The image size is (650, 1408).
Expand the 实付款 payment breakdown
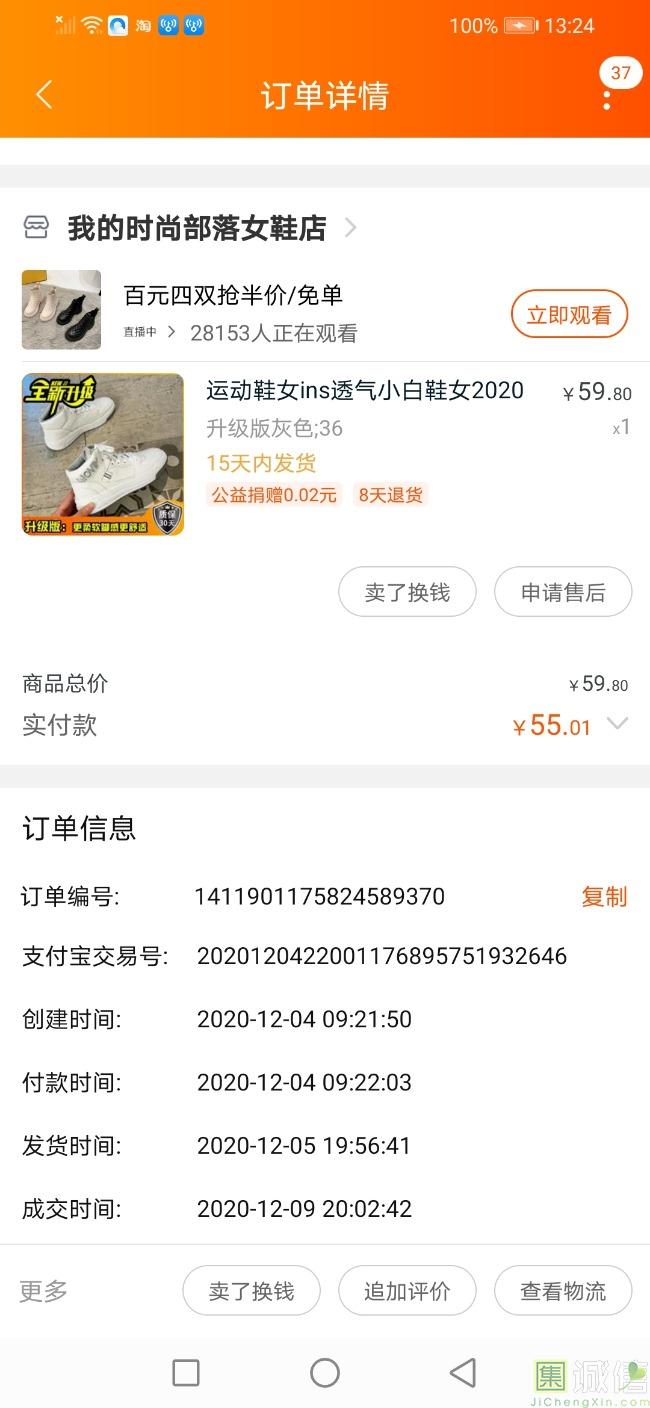tap(618, 724)
